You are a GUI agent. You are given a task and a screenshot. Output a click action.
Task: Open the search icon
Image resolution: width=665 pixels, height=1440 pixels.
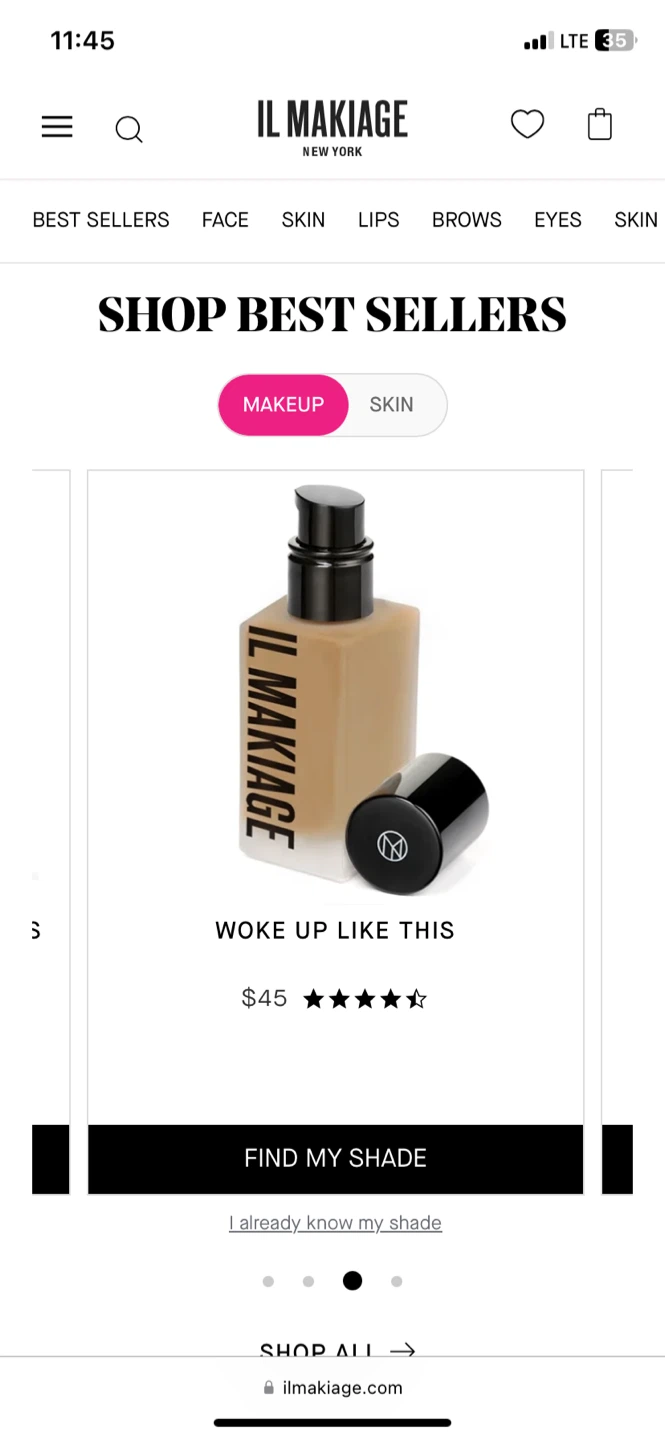[129, 129]
